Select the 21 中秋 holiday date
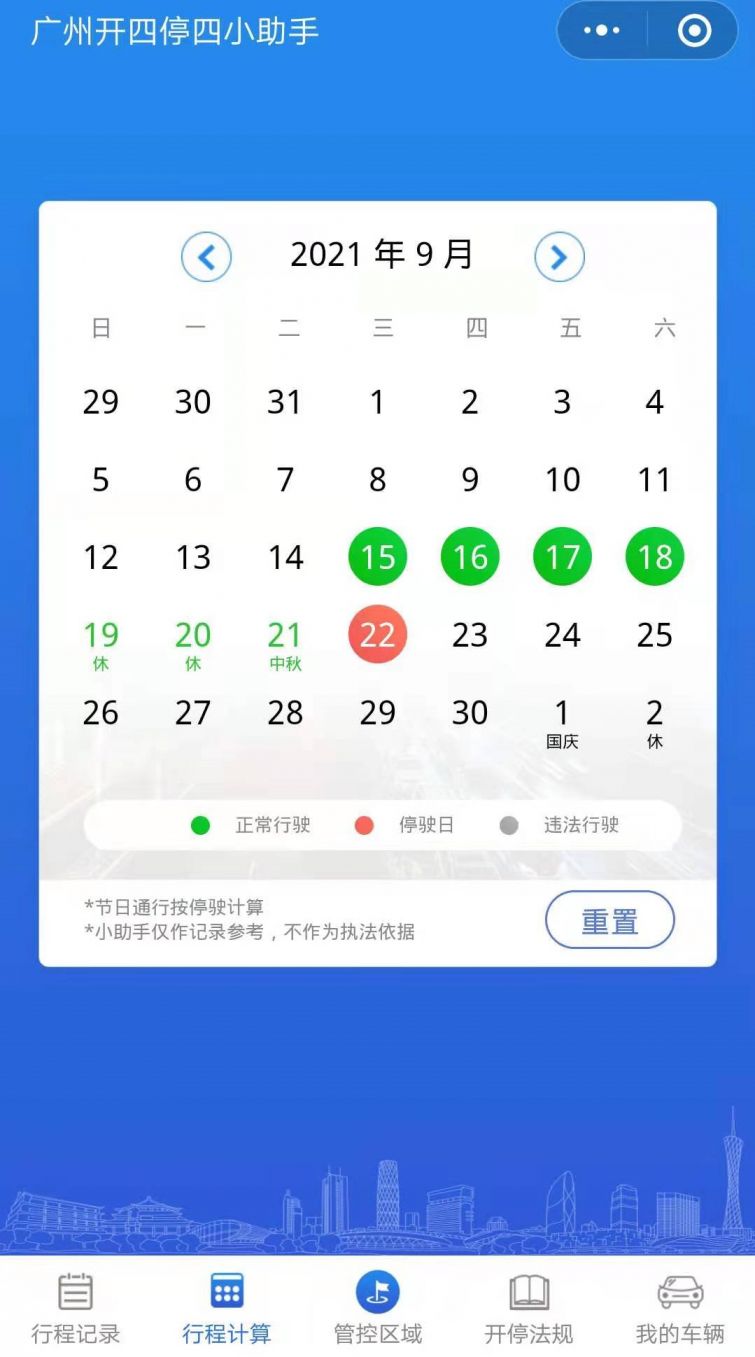Image resolution: width=755 pixels, height=1357 pixels. click(x=285, y=643)
